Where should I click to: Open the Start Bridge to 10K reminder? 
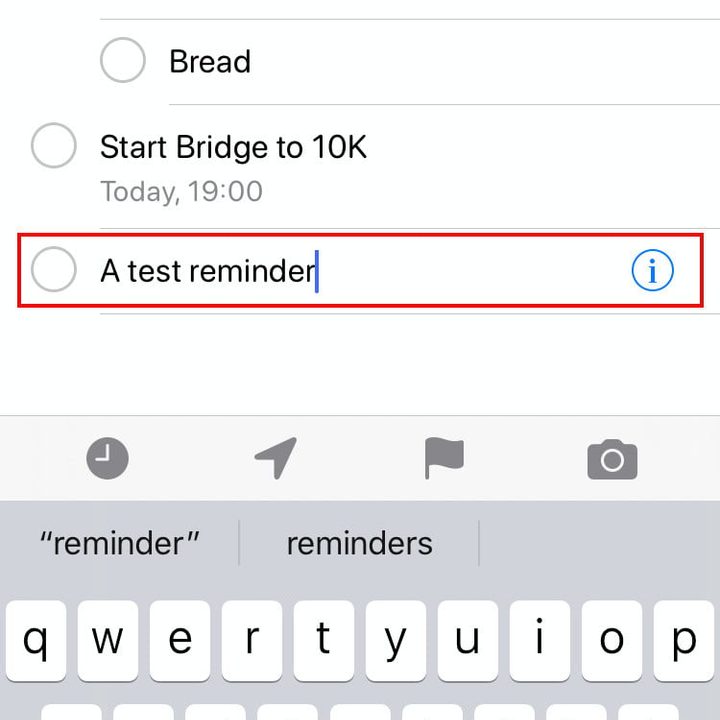pos(234,148)
